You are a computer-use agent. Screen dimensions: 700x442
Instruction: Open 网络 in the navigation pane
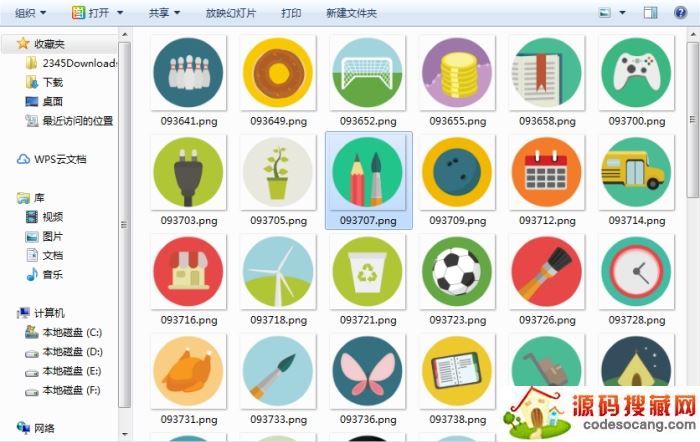(x=44, y=427)
